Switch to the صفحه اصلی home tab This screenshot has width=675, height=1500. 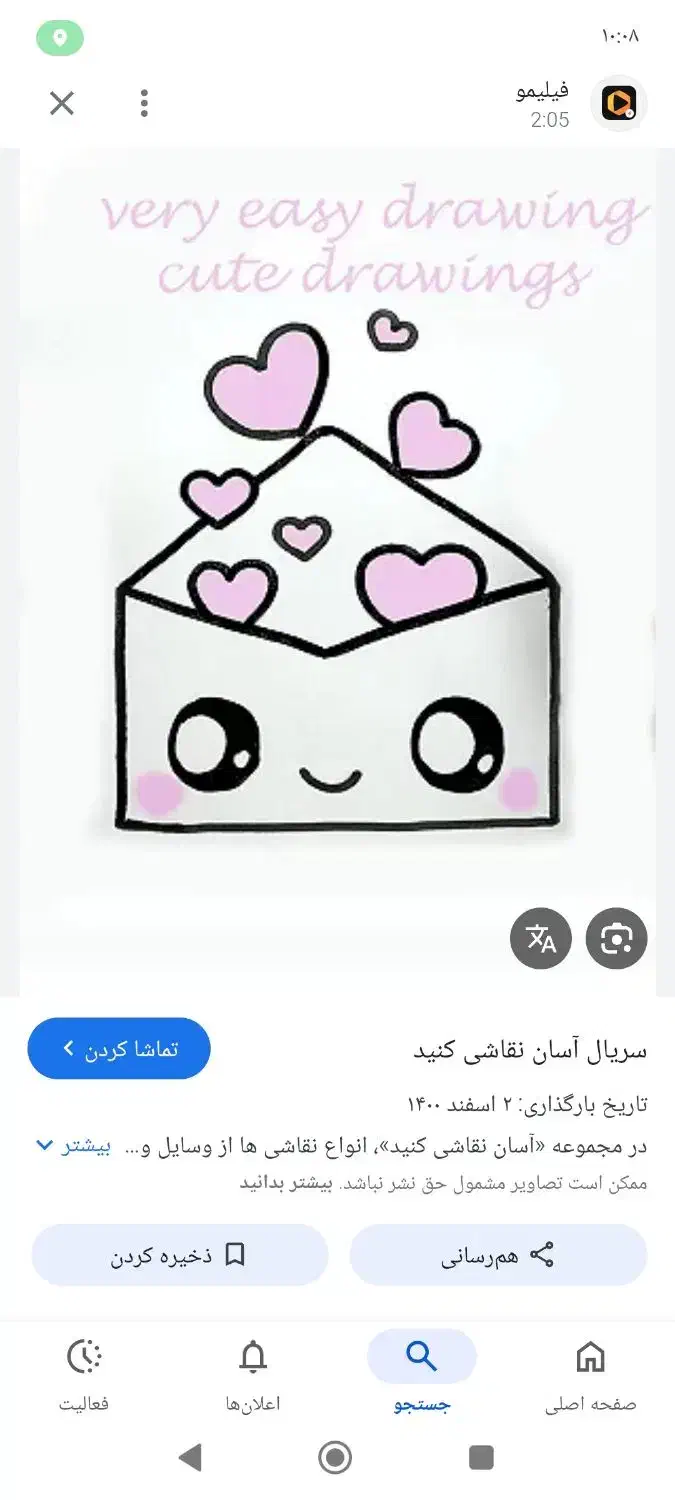point(590,1373)
